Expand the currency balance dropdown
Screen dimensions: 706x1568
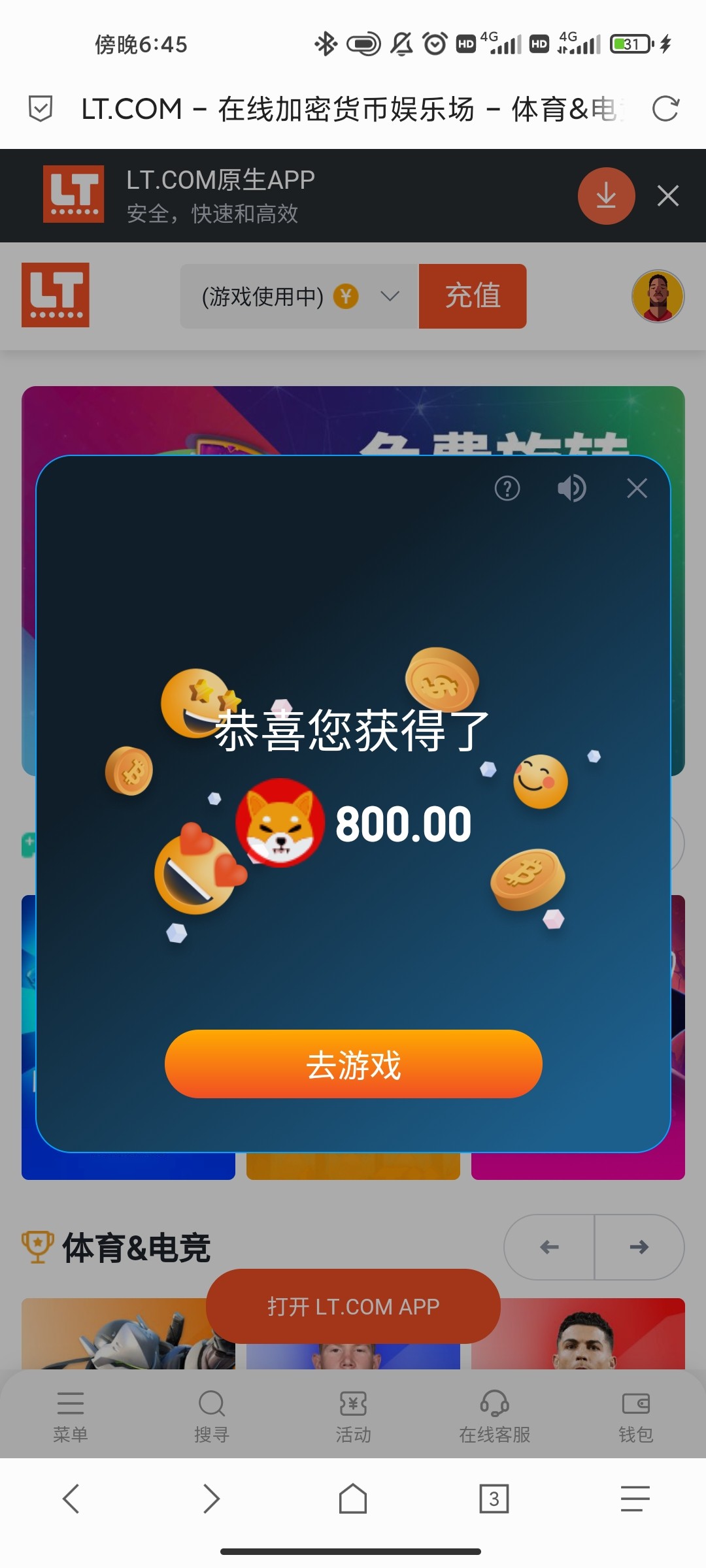(x=390, y=296)
